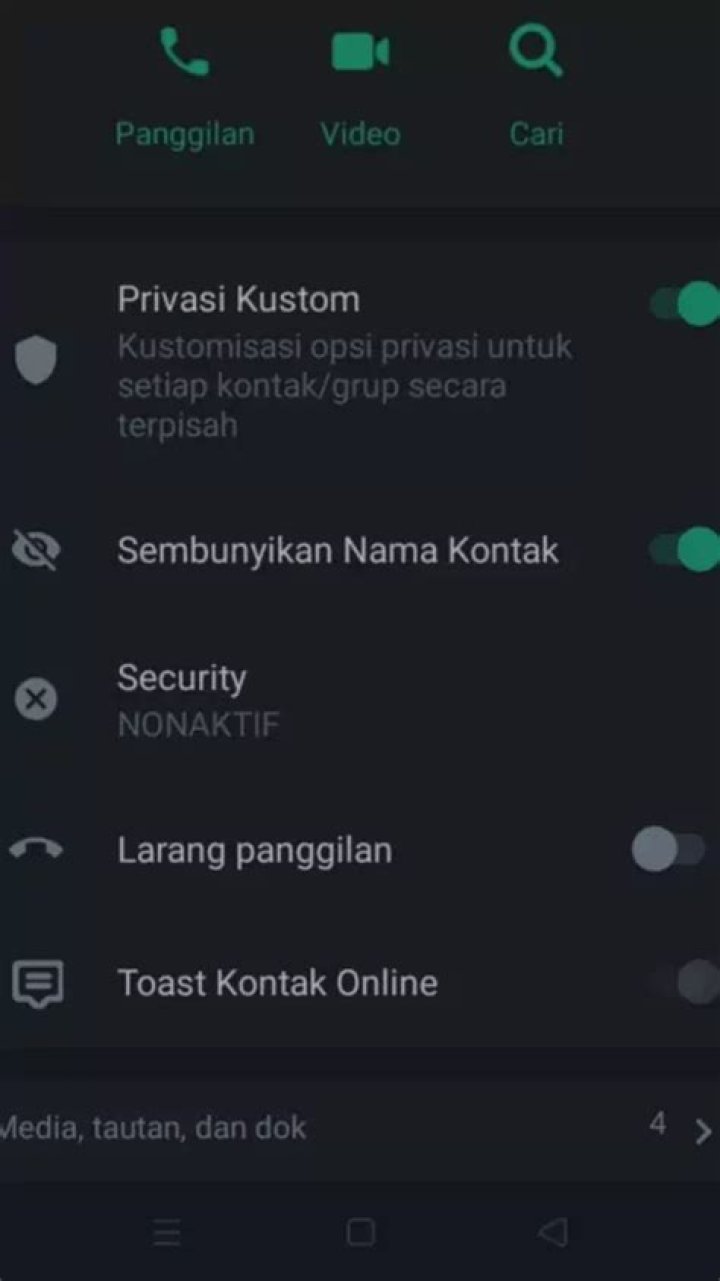Enable the Larang panggilan switch

point(668,850)
